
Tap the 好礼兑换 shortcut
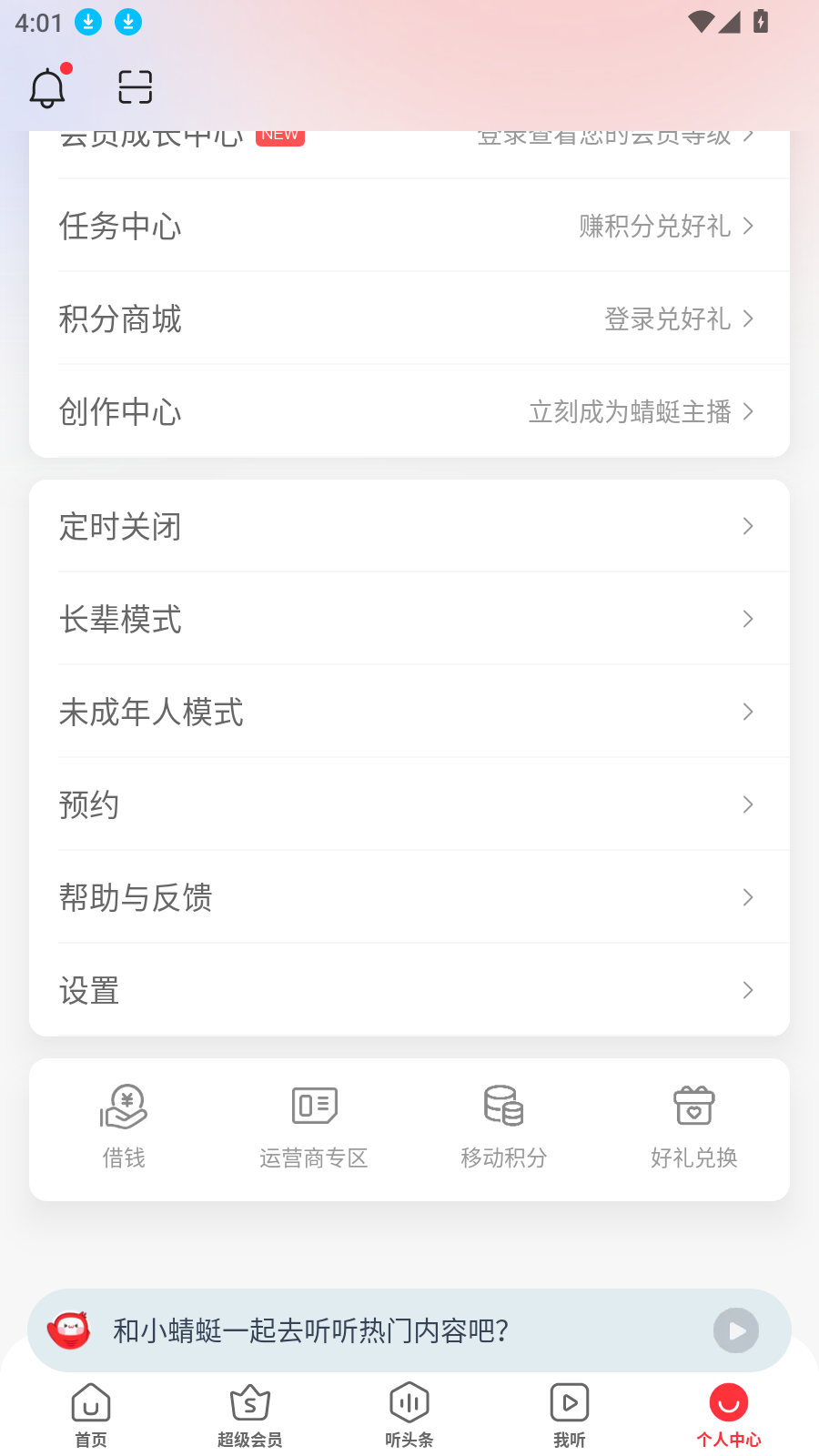(694, 1127)
